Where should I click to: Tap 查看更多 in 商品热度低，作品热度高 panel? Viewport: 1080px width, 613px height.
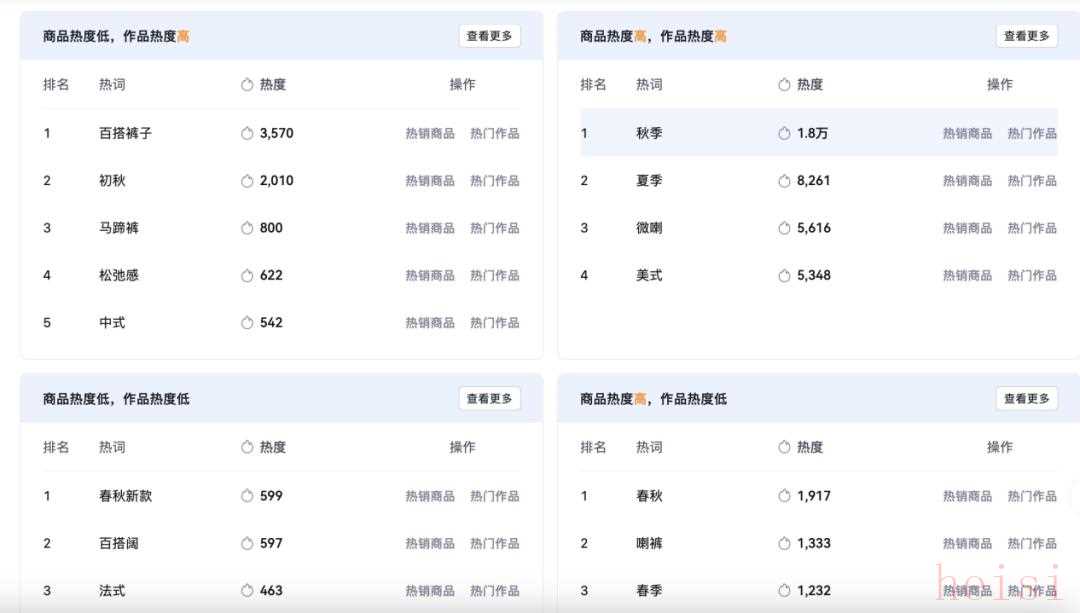(489, 36)
